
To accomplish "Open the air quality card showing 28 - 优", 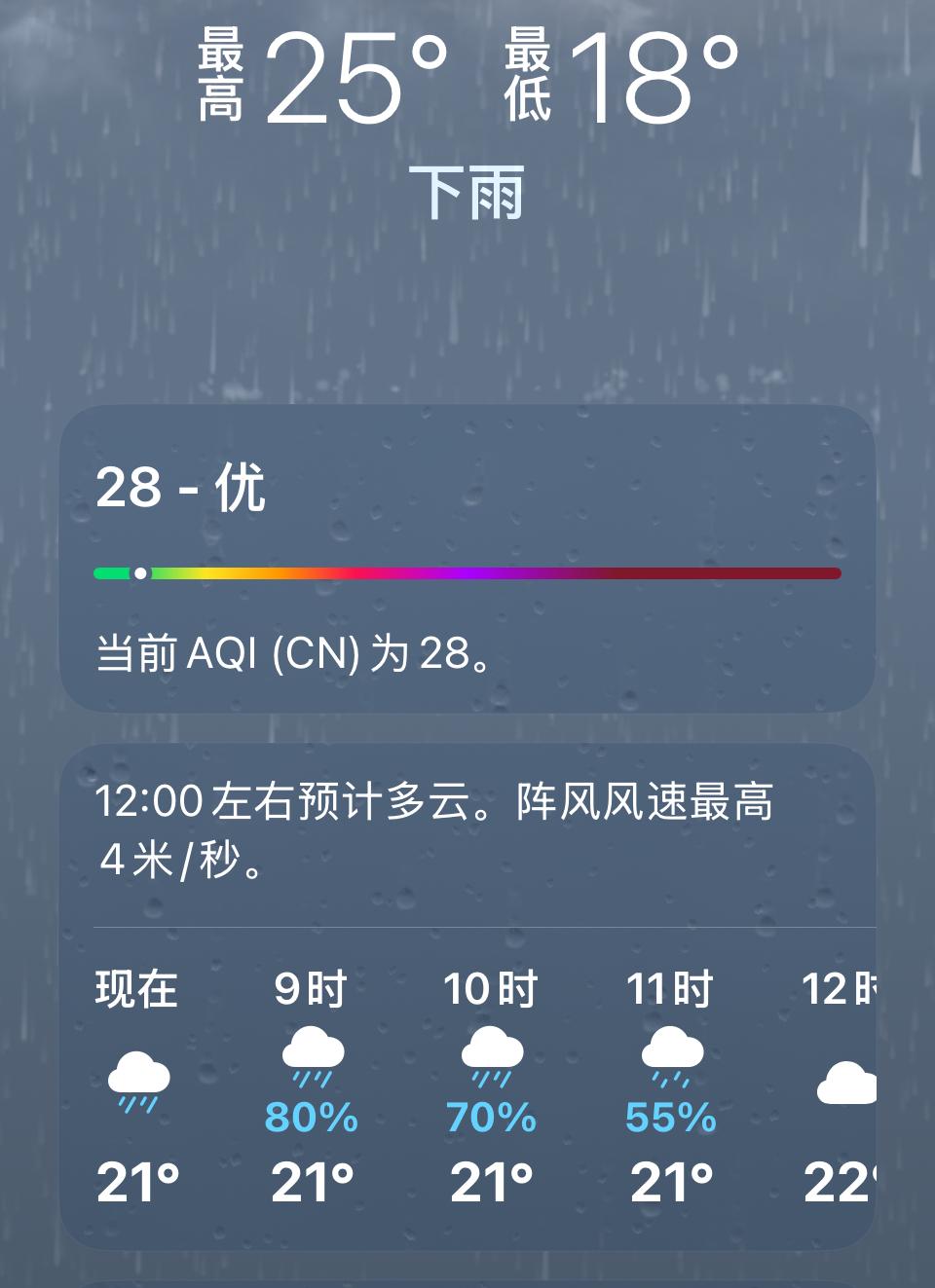I will 467,559.
